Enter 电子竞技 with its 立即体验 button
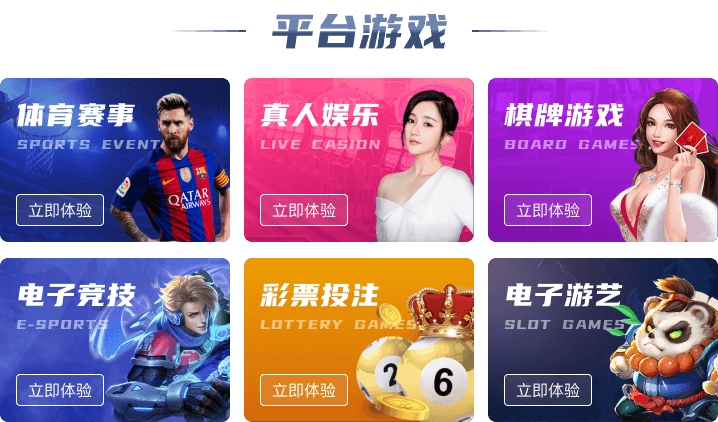Viewport: 718px width, 422px height. (60, 390)
